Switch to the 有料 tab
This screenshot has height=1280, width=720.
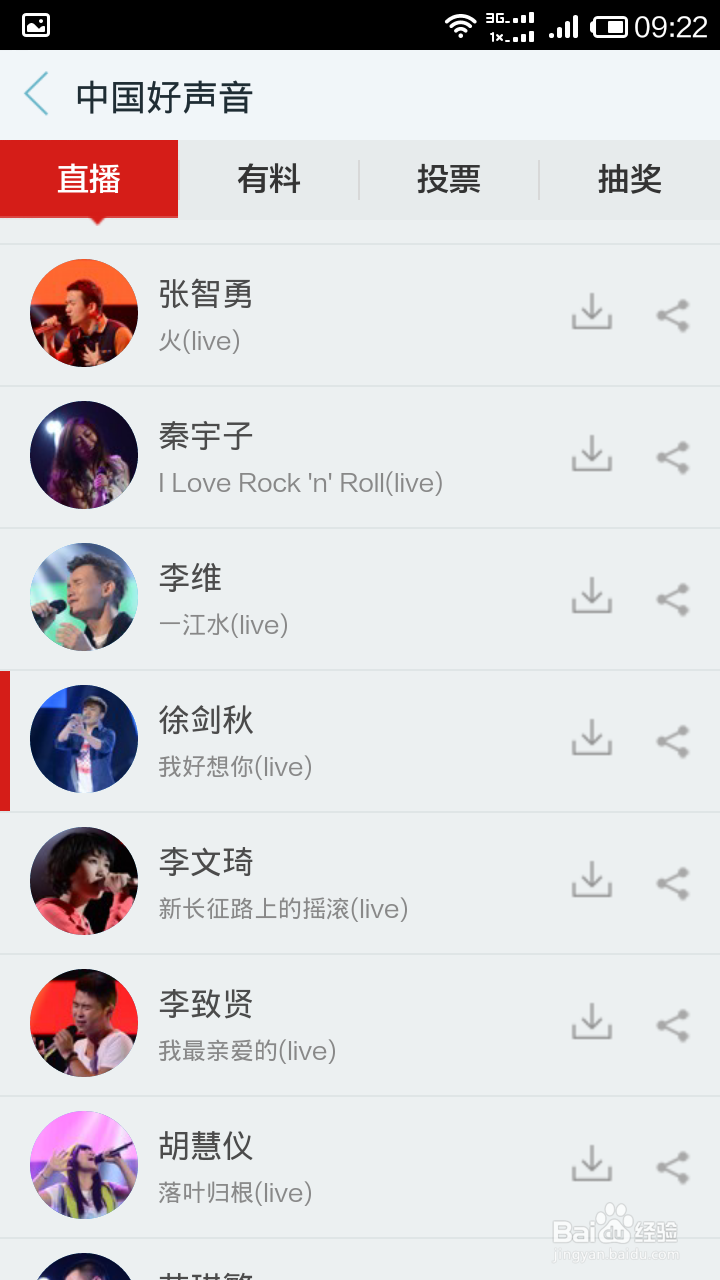[269, 180]
